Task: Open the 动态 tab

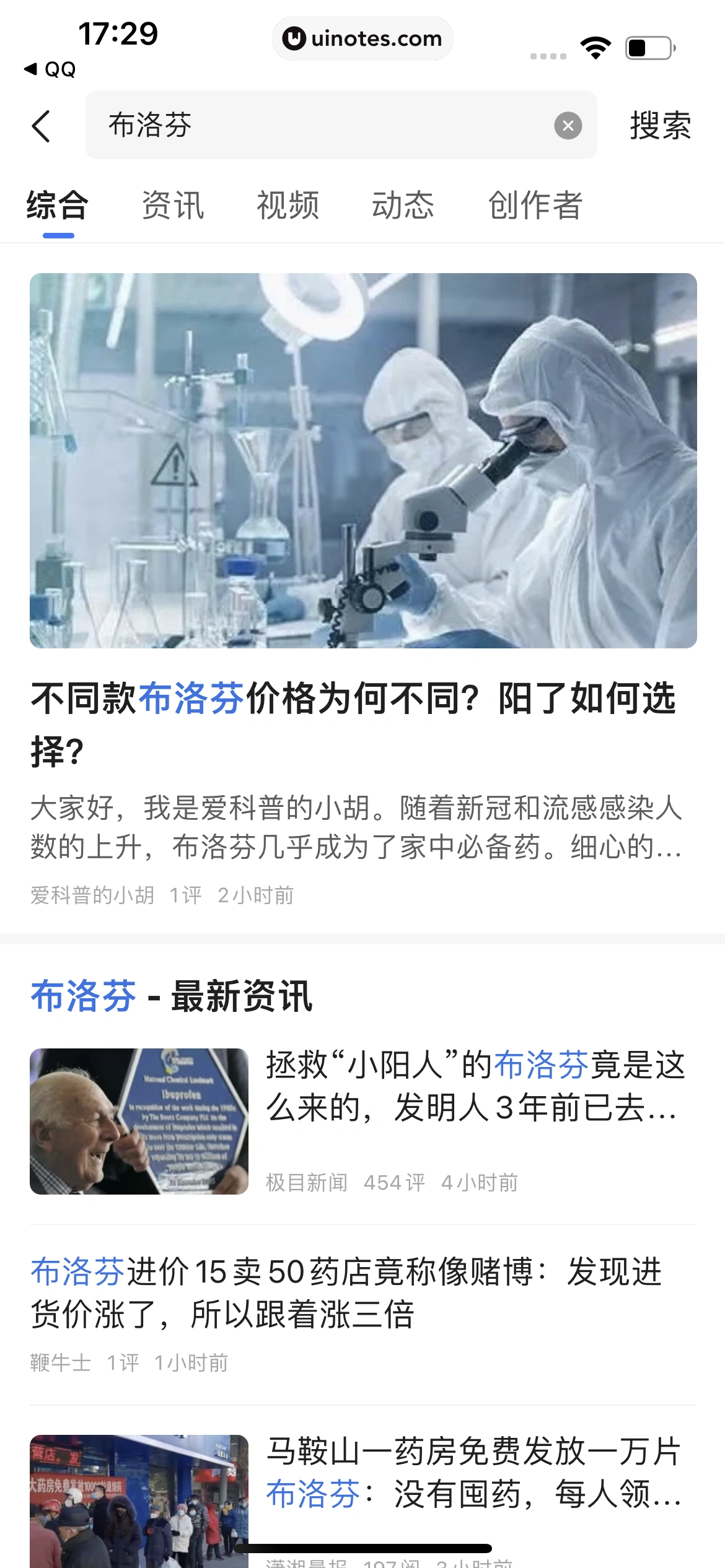Action: coord(403,206)
